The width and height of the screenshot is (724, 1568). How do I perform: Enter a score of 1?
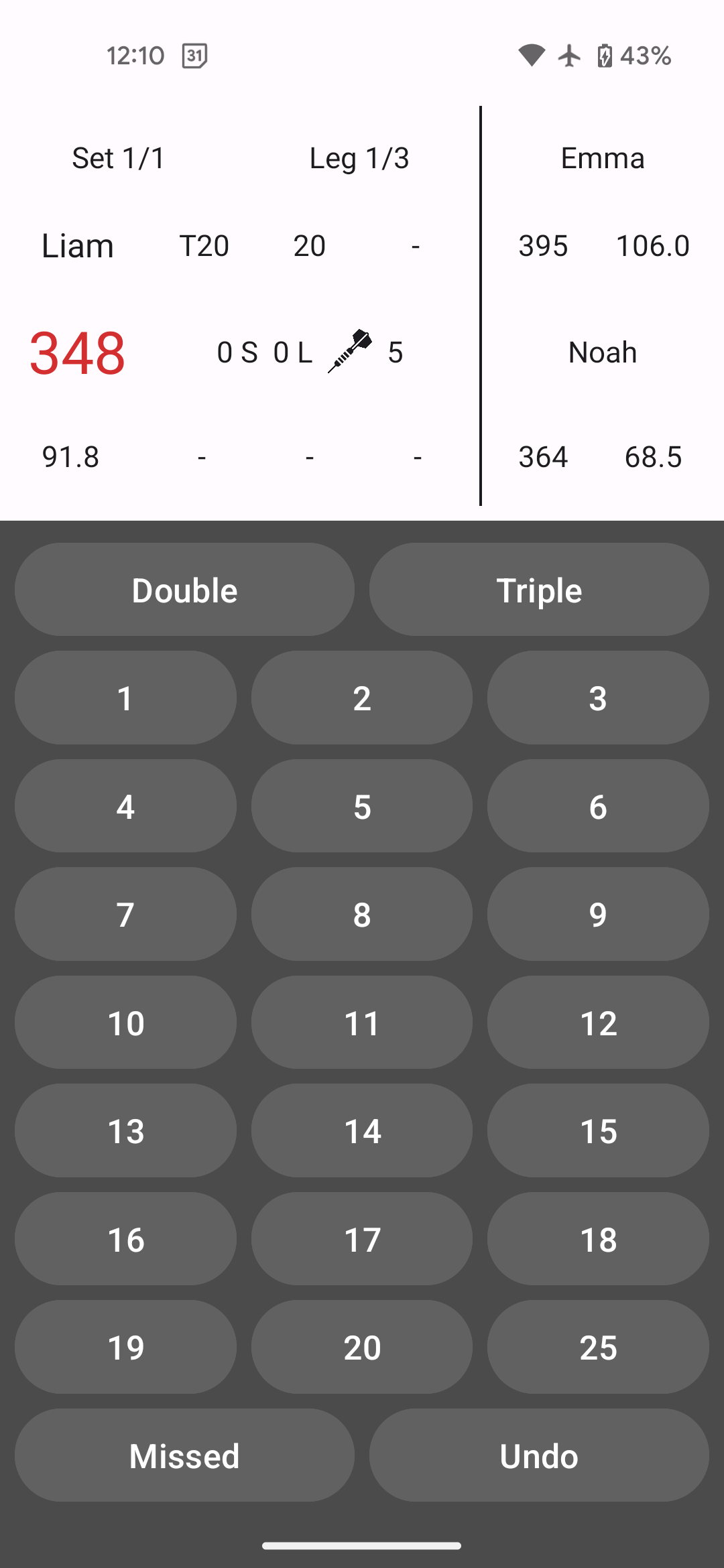click(x=125, y=698)
